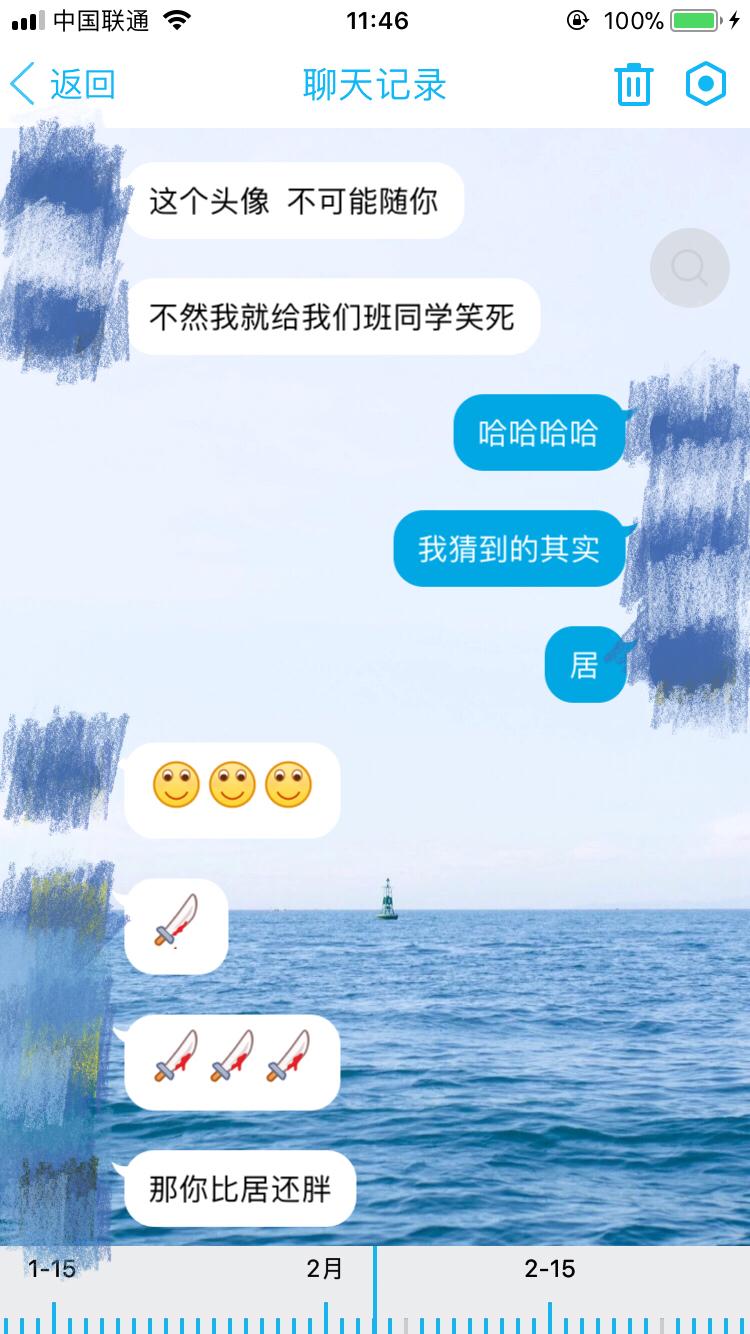The height and width of the screenshot is (1334, 750).
Task: Select the smiley emoji message bubble
Action: coord(232,789)
